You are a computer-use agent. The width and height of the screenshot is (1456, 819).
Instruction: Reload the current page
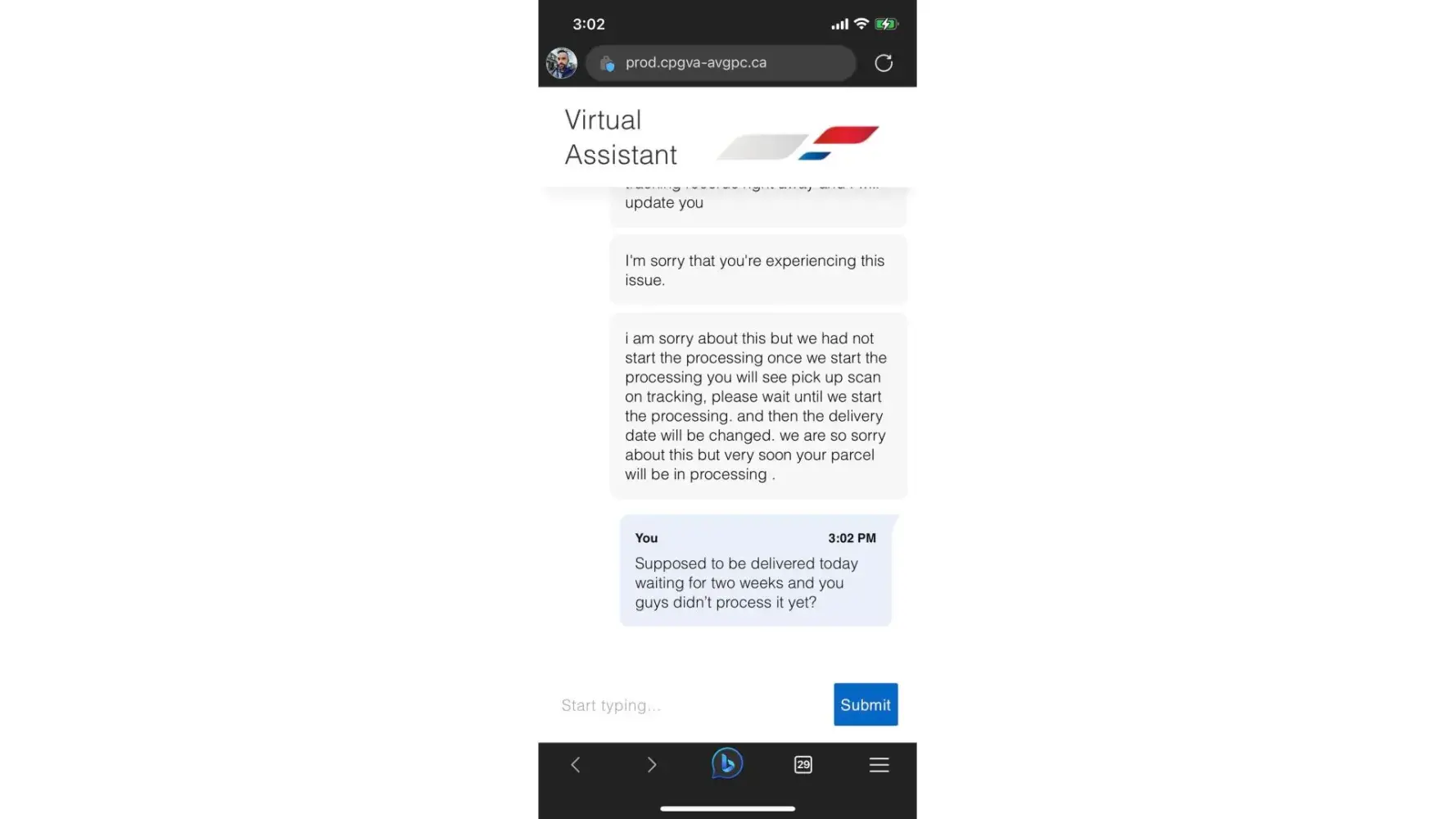884,63
